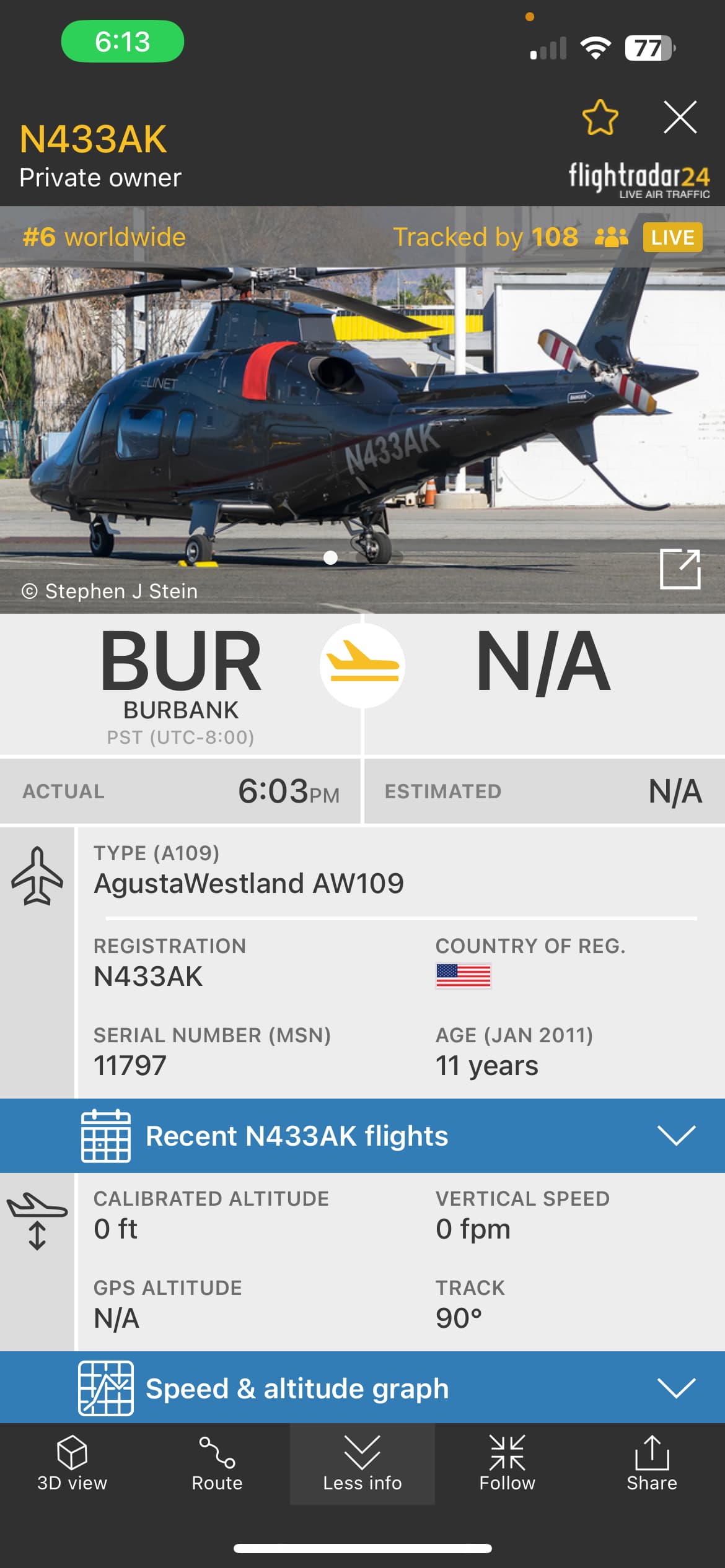Viewport: 725px width, 1568px height.
Task: Open 3D view of the flight
Action: (x=72, y=1463)
